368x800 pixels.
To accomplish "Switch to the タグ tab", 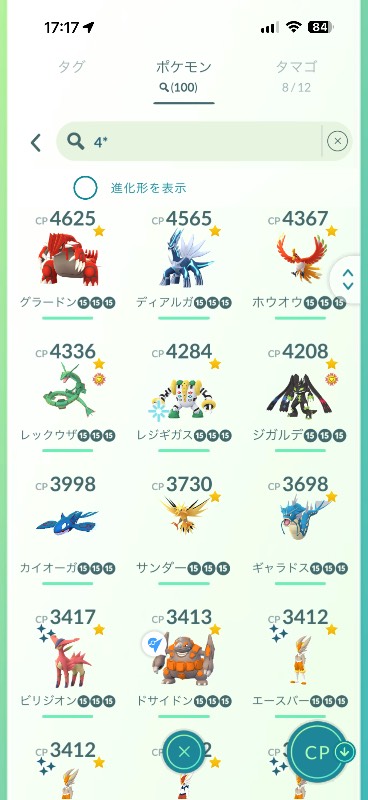I will click(x=71, y=66).
